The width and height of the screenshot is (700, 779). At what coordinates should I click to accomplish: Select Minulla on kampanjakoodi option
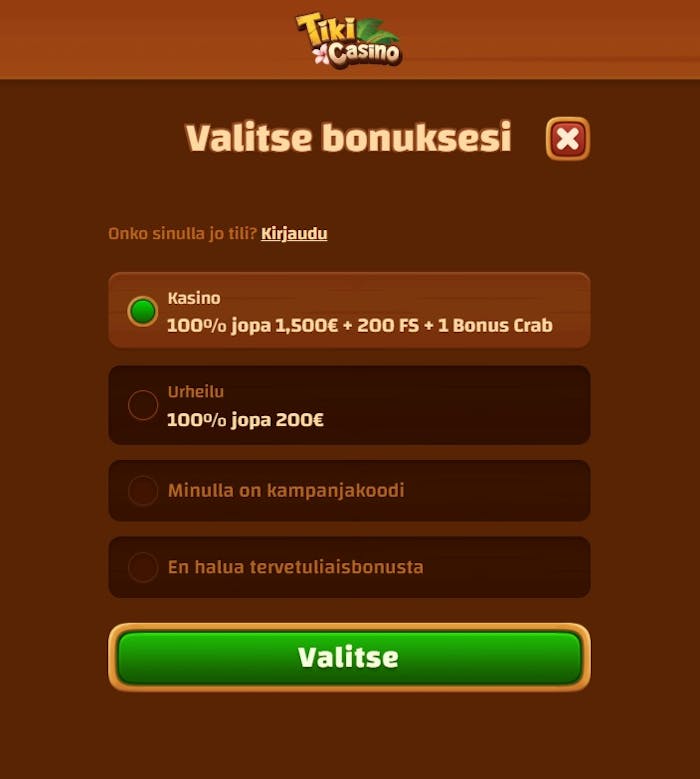pyautogui.click(x=144, y=491)
